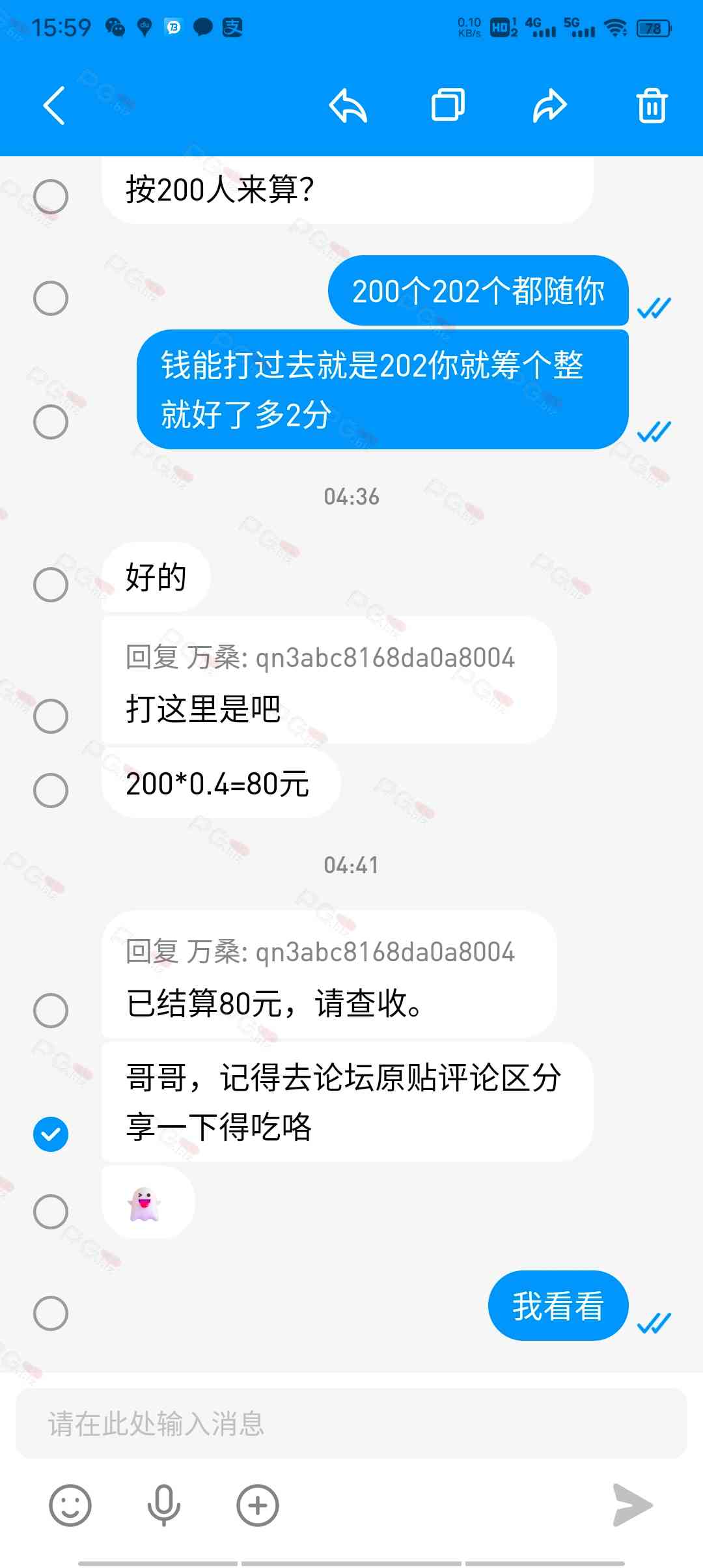Select the message 按200人来算?
The height and width of the screenshot is (1568, 703).
pos(51,196)
